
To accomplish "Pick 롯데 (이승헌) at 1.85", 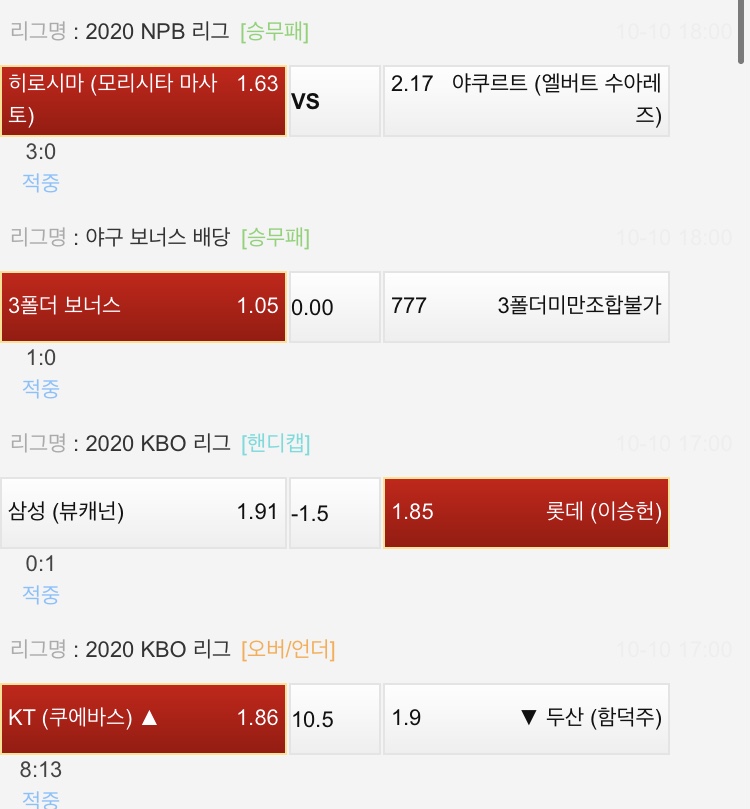I will click(526, 512).
